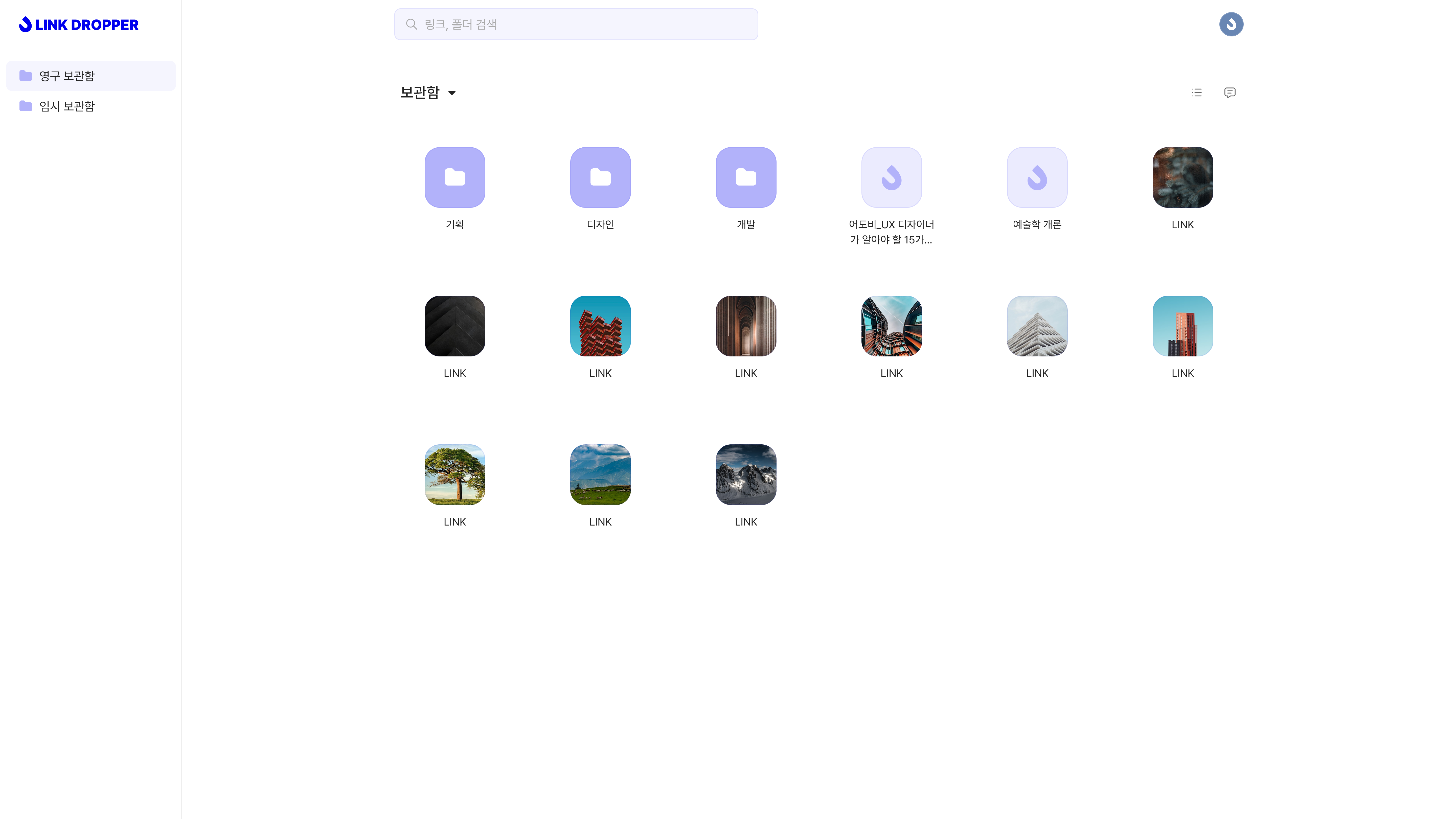Image resolution: width=1456 pixels, height=819 pixels.
Task: Open the LINK with snowy mountain peaks
Action: coord(745,475)
